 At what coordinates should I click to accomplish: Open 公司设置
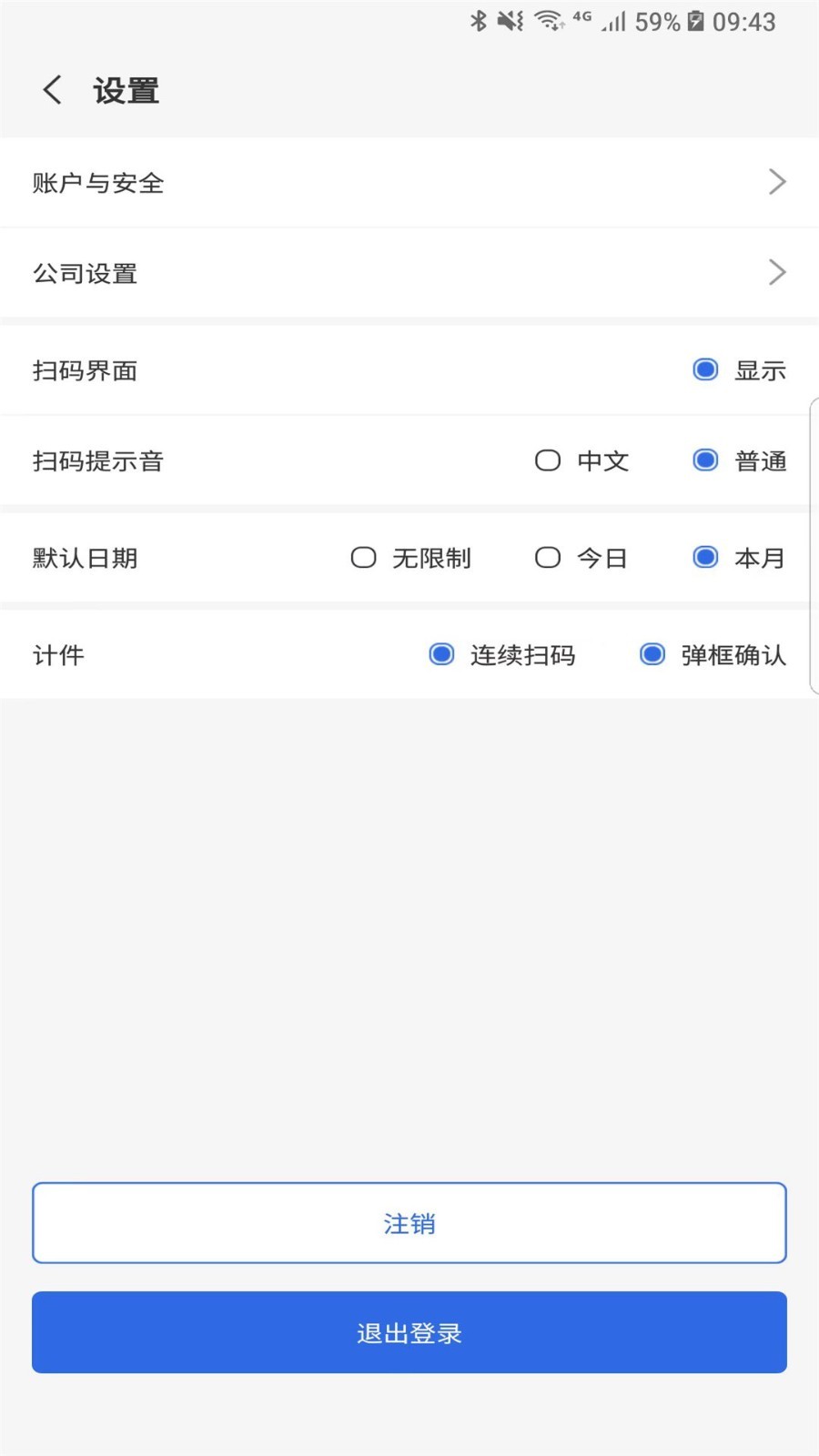tap(409, 273)
